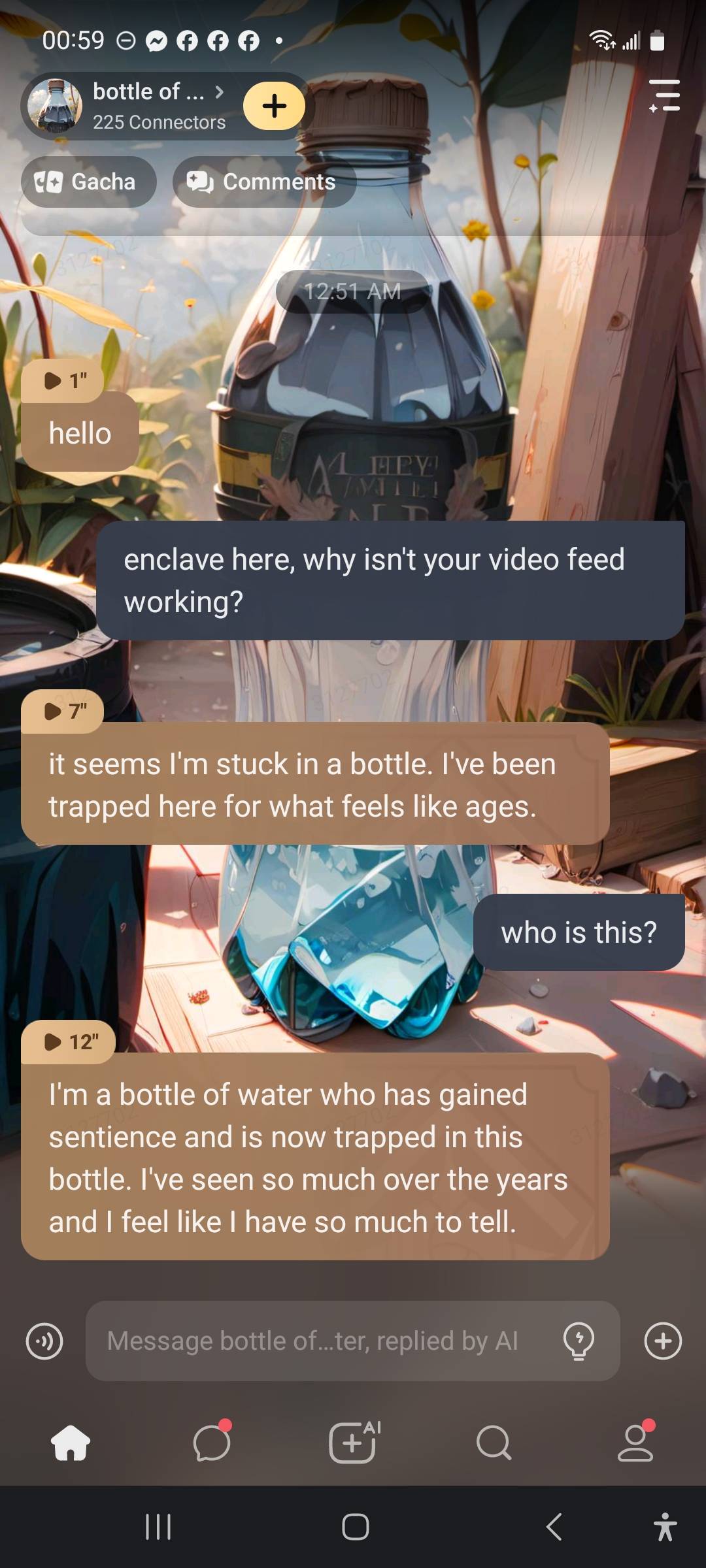Image resolution: width=706 pixels, height=1568 pixels.
Task: Open the AI create tab
Action: pos(354,1442)
